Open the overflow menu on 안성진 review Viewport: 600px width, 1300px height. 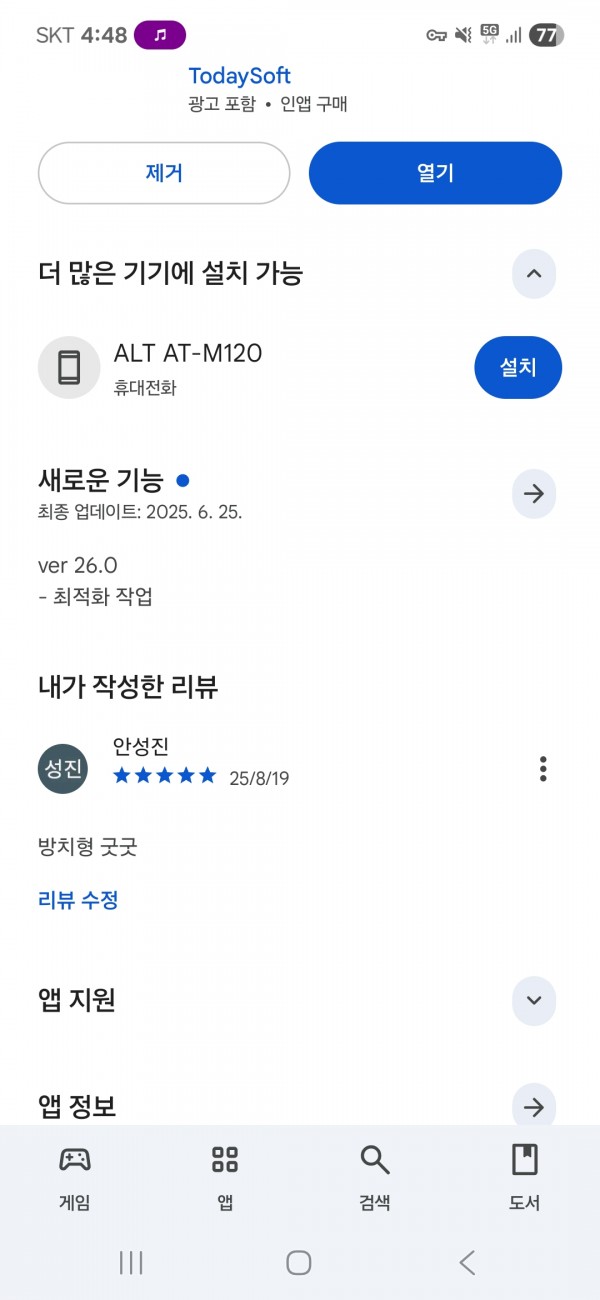point(543,769)
